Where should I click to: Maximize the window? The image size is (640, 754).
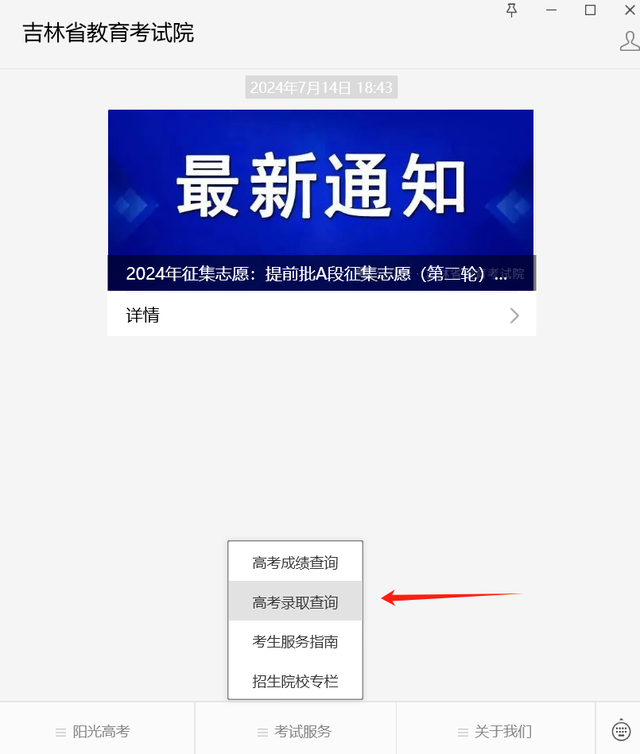point(590,10)
